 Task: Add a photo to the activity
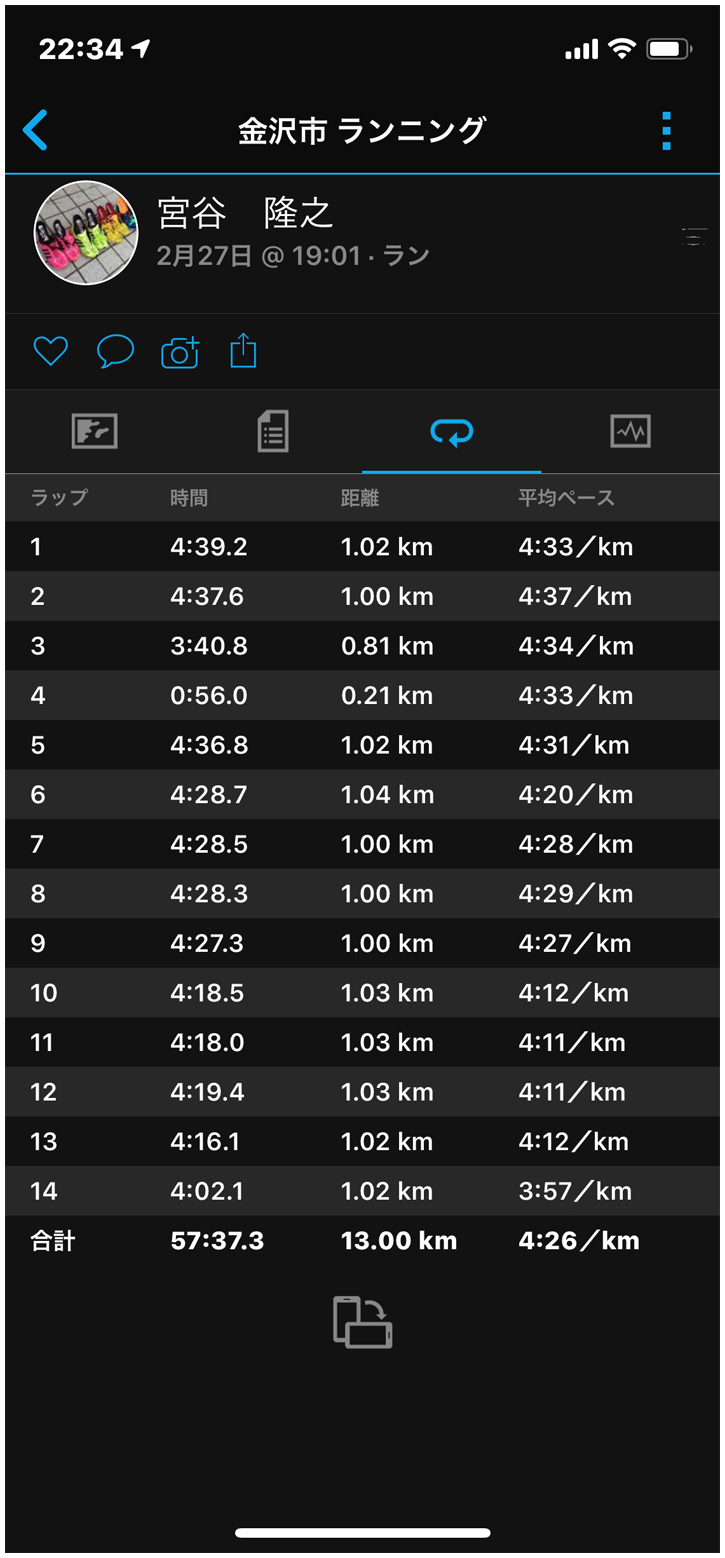pos(180,352)
